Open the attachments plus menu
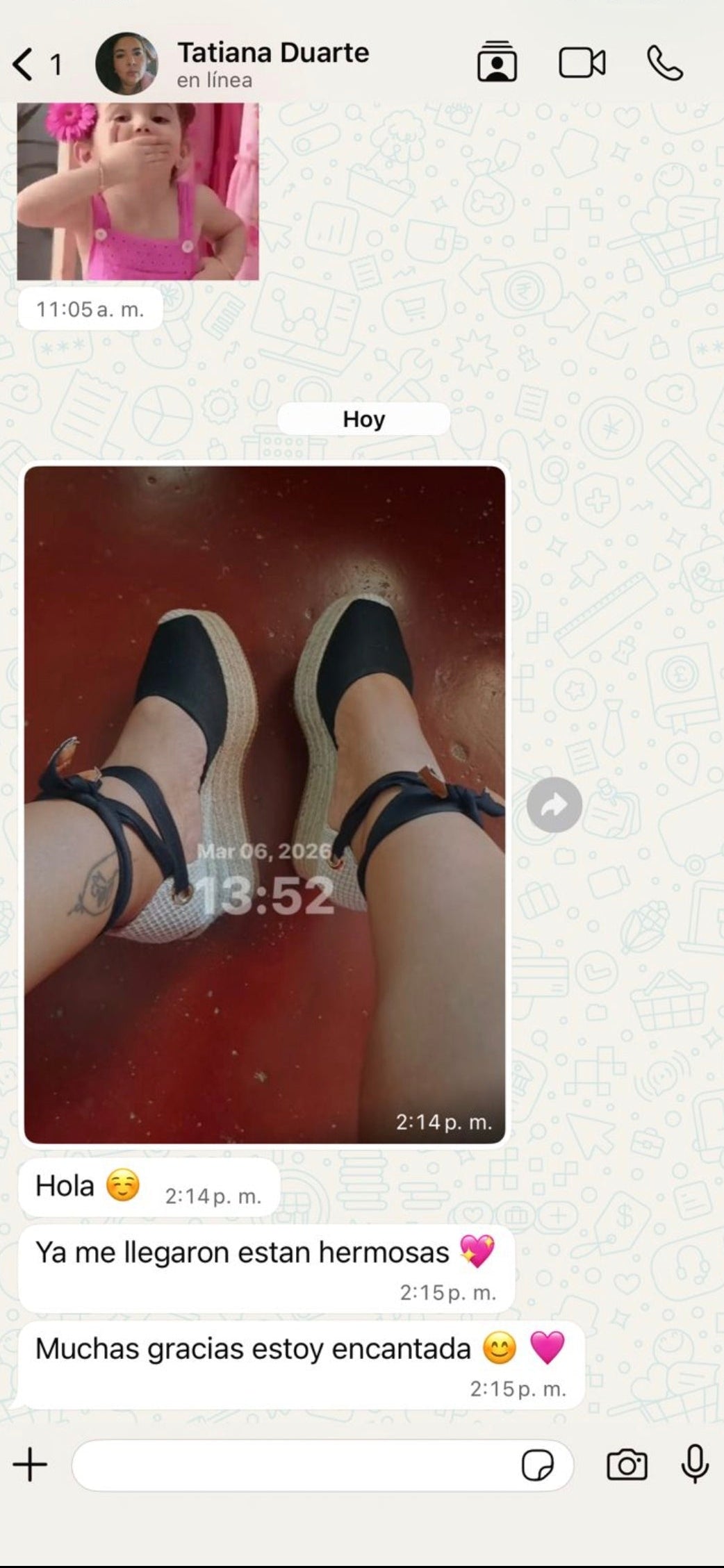The height and width of the screenshot is (1568, 724). click(30, 1466)
